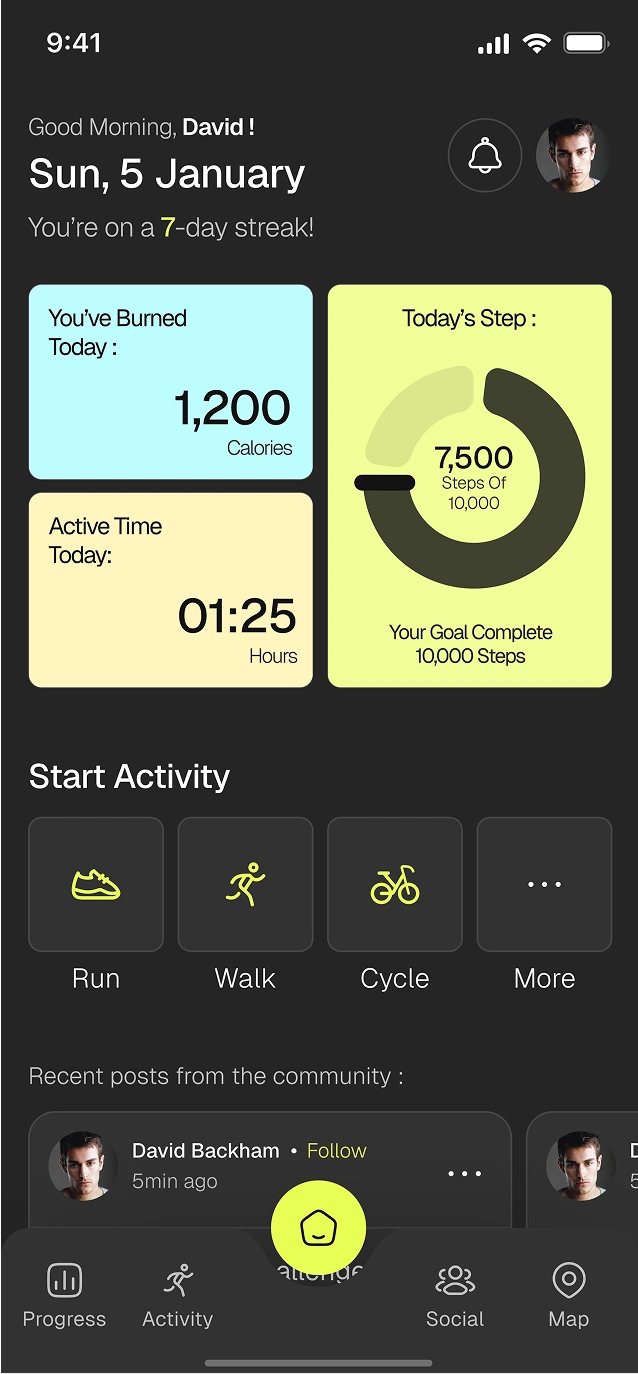Screen dimensions: 638x1374
Task: Start a Walk activity
Action: [245, 884]
